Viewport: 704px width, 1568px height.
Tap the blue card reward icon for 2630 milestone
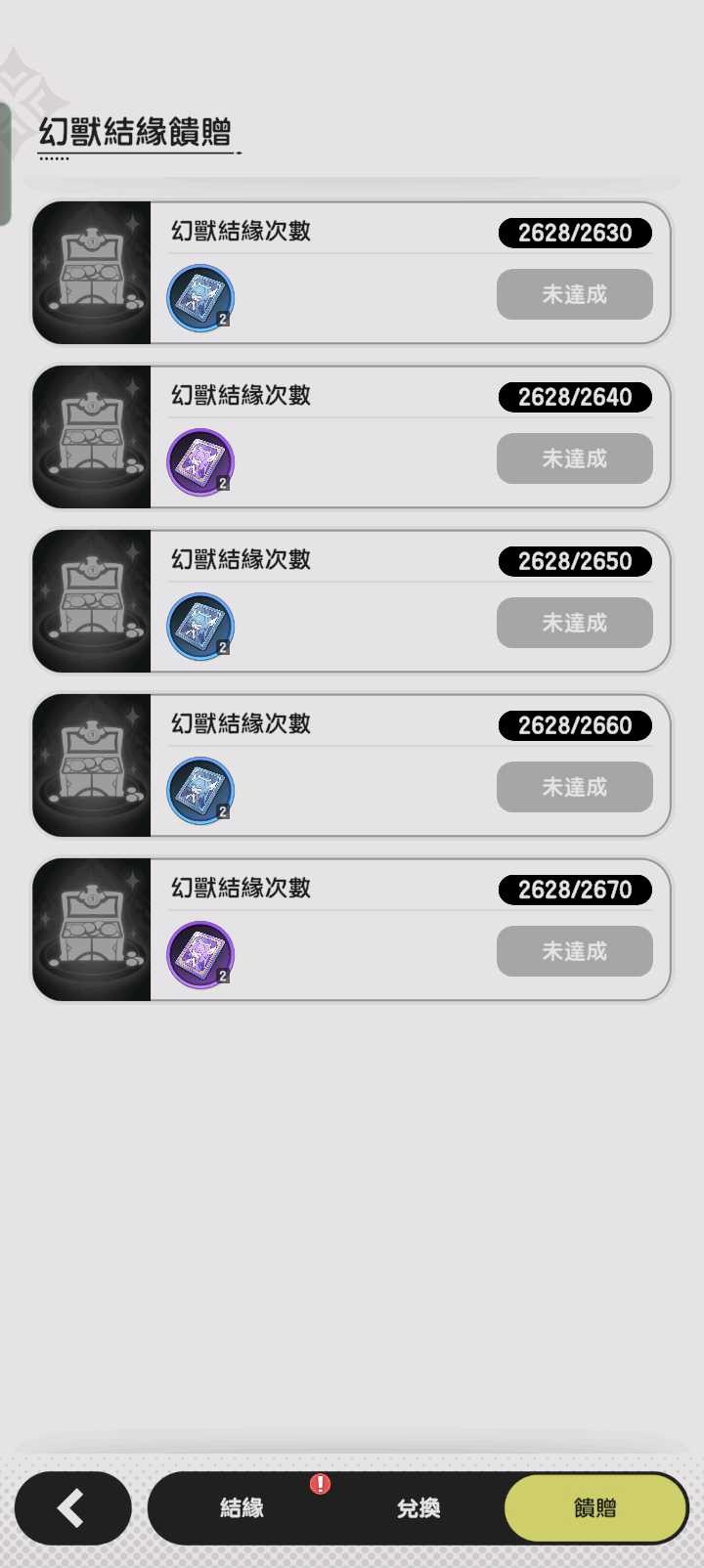tap(200, 296)
